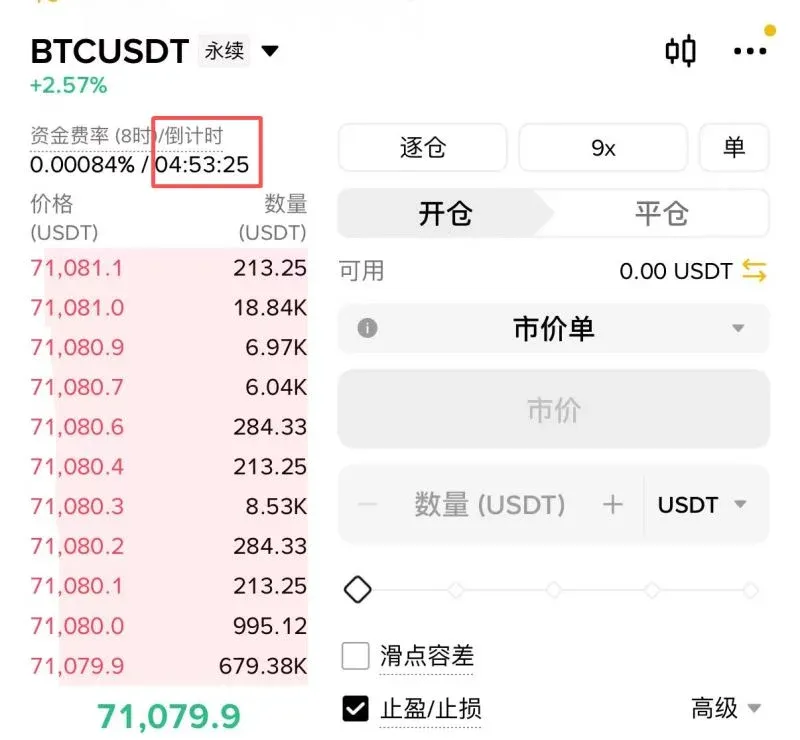Open the three-dot overflow menu
The width and height of the screenshot is (800, 740).
(x=750, y=51)
